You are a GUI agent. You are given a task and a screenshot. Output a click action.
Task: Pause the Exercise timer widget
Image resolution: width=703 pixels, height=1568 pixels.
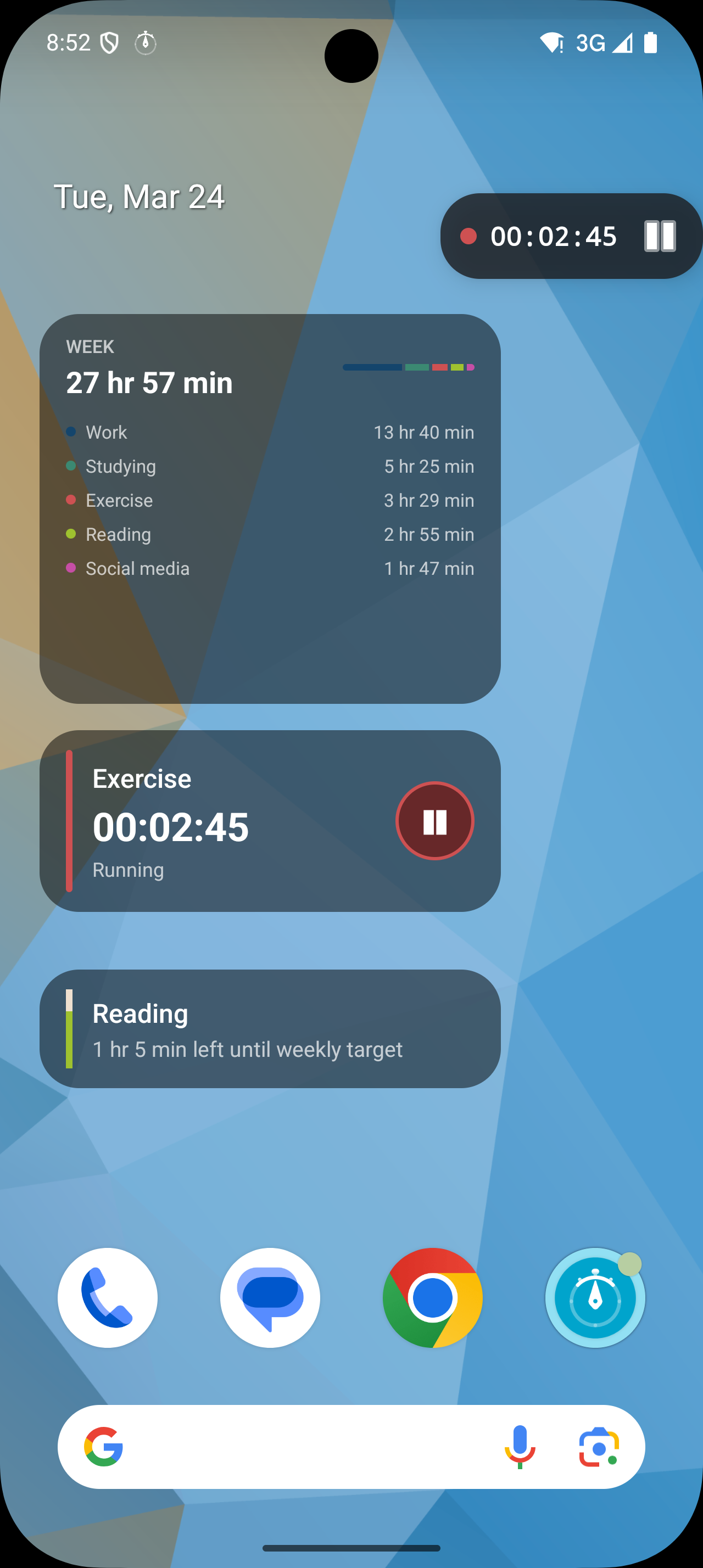434,821
